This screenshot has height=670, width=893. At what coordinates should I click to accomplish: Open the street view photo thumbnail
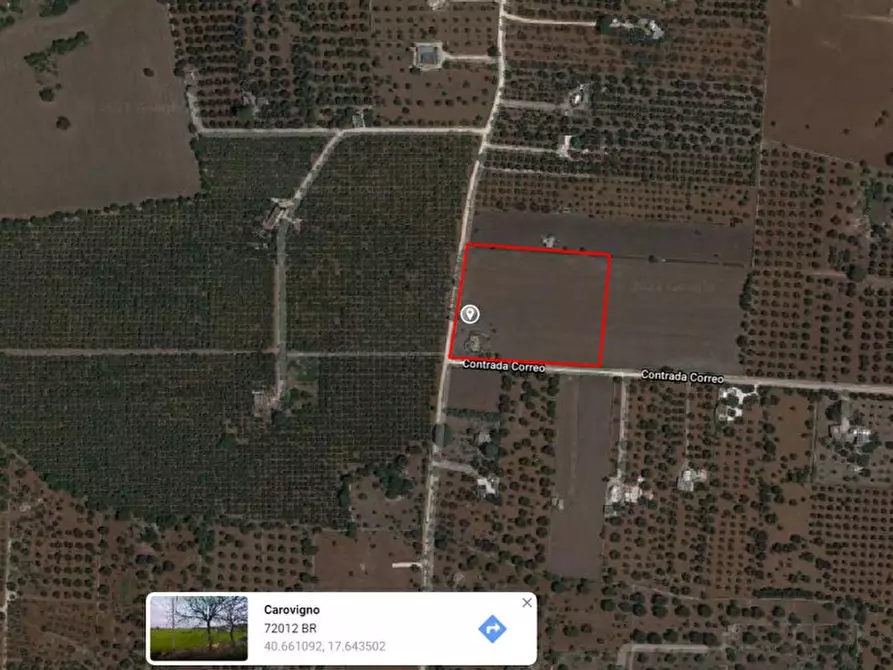click(198, 628)
